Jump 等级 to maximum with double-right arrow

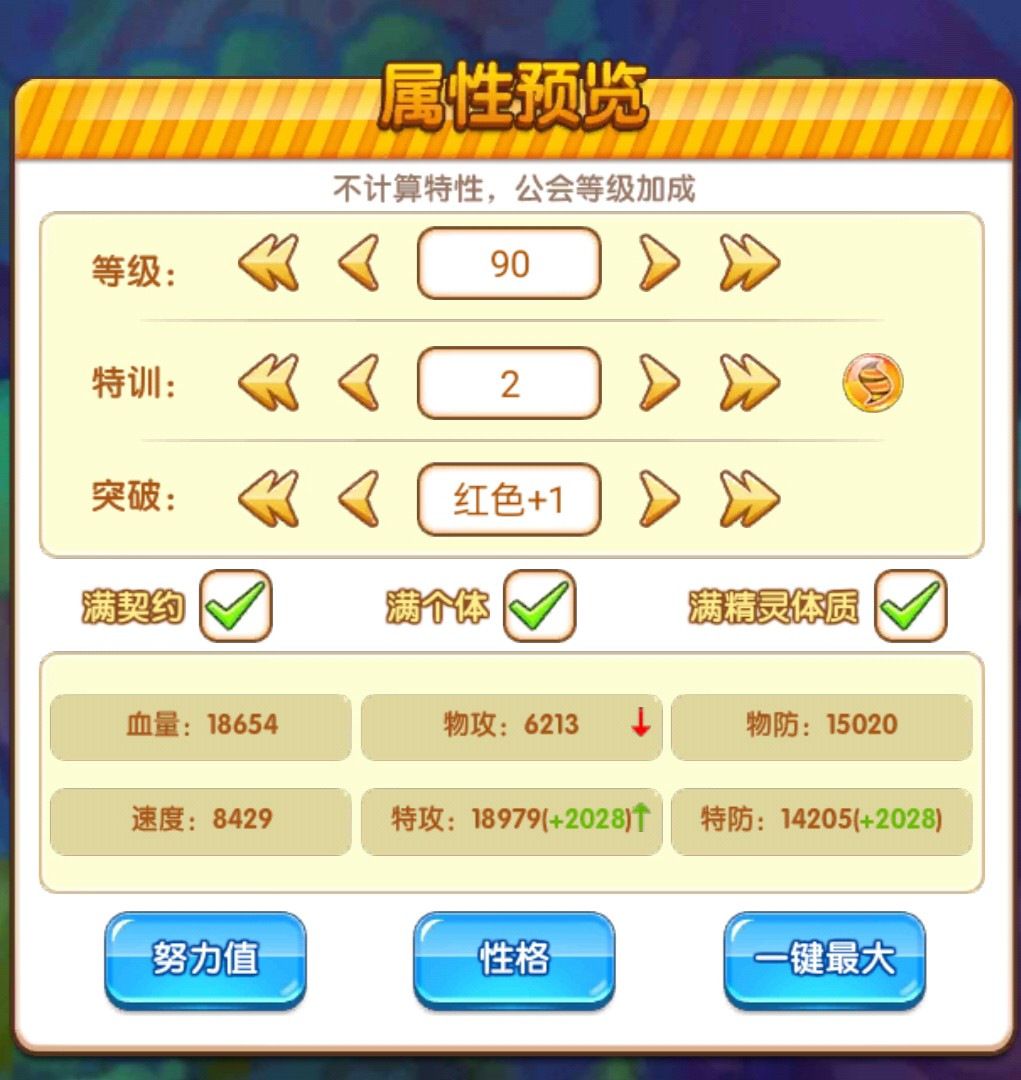pos(749,264)
